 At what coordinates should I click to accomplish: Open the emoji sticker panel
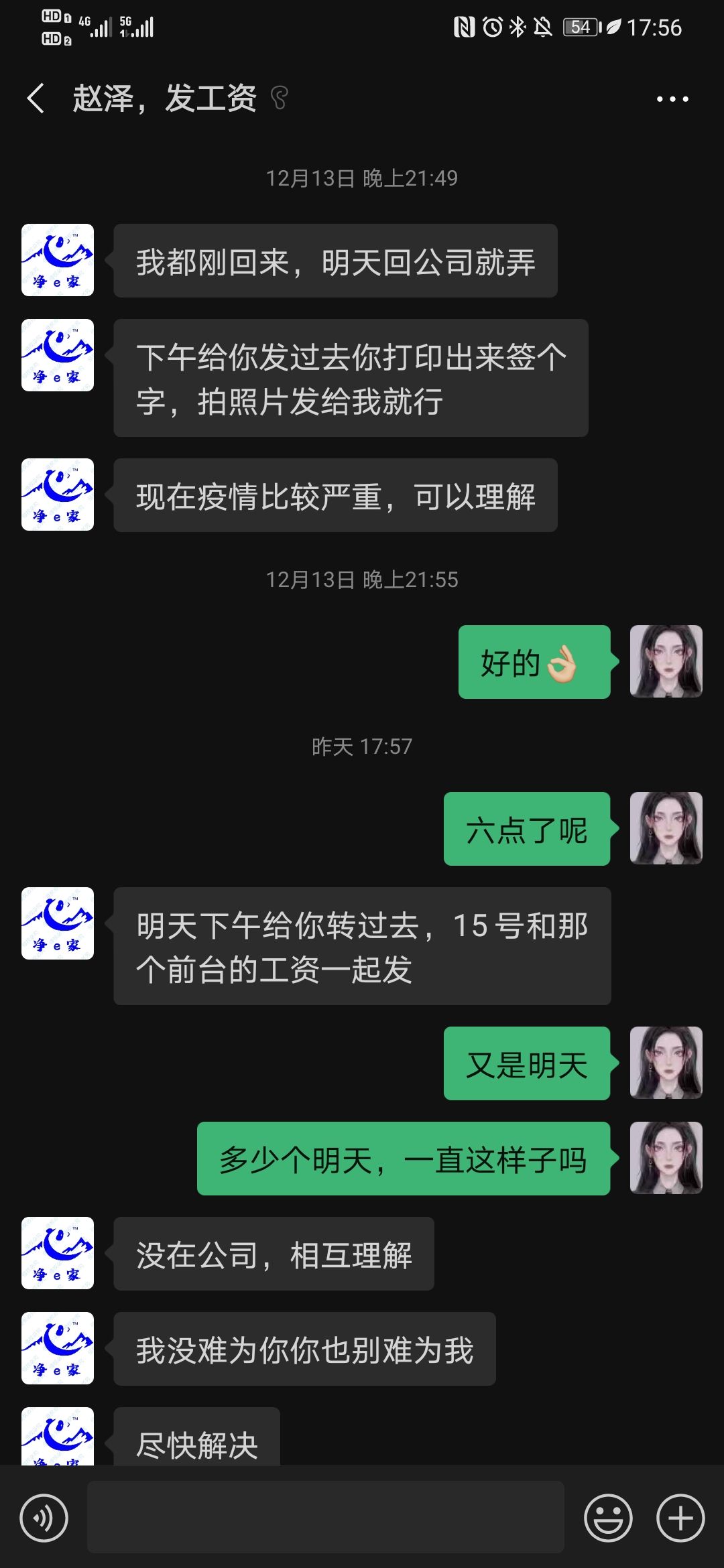click(608, 1518)
